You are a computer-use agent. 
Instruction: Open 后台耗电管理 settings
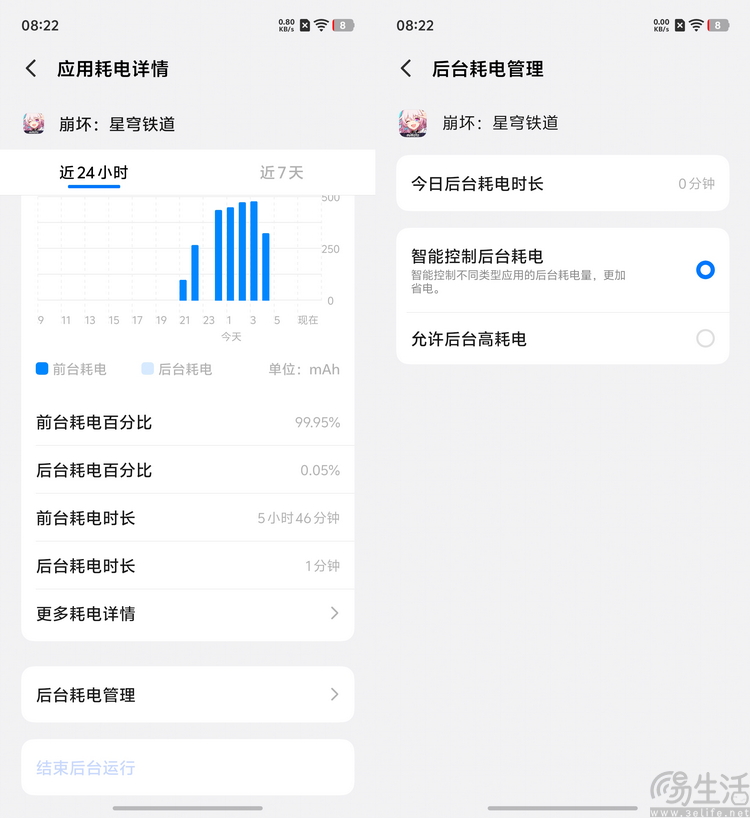(188, 693)
